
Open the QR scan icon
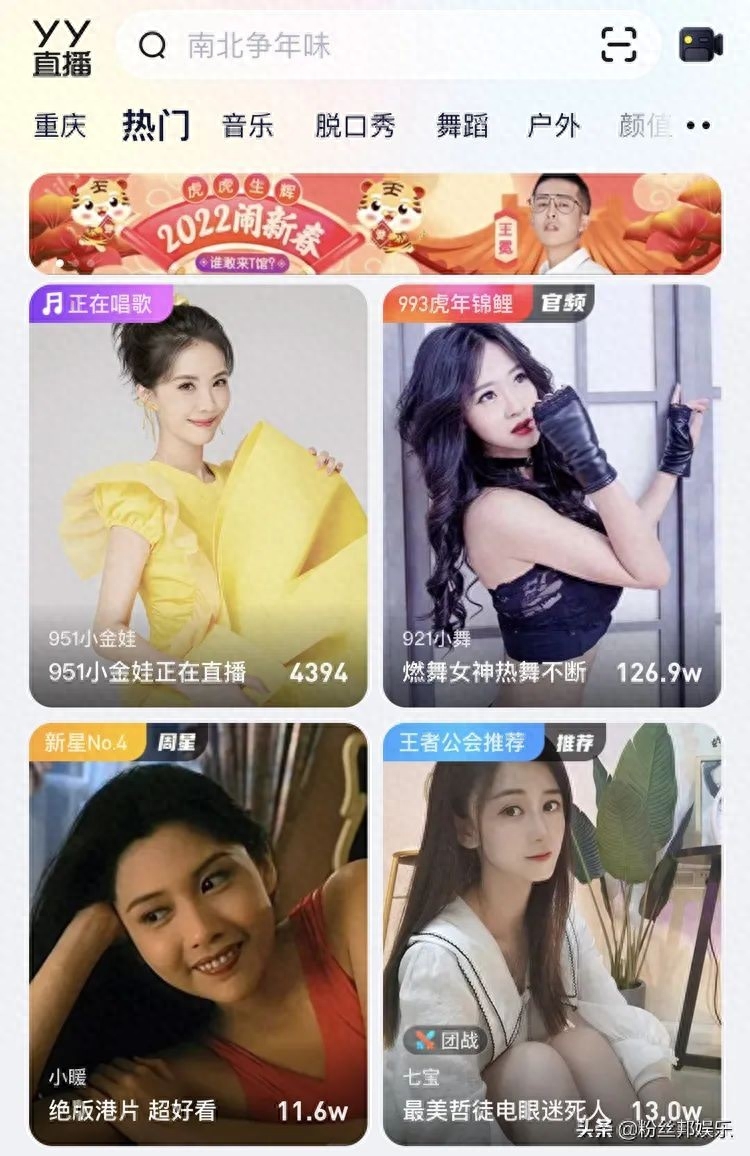tap(619, 45)
